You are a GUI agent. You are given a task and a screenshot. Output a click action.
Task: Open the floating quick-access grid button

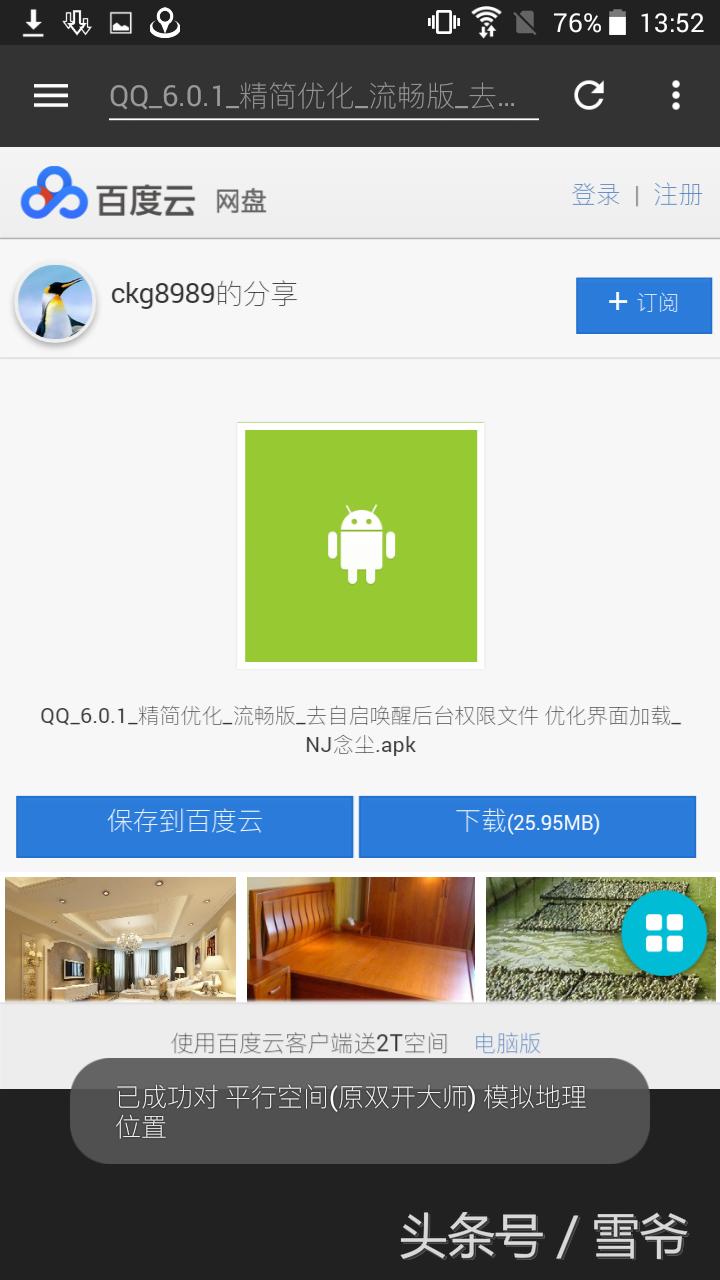665,933
